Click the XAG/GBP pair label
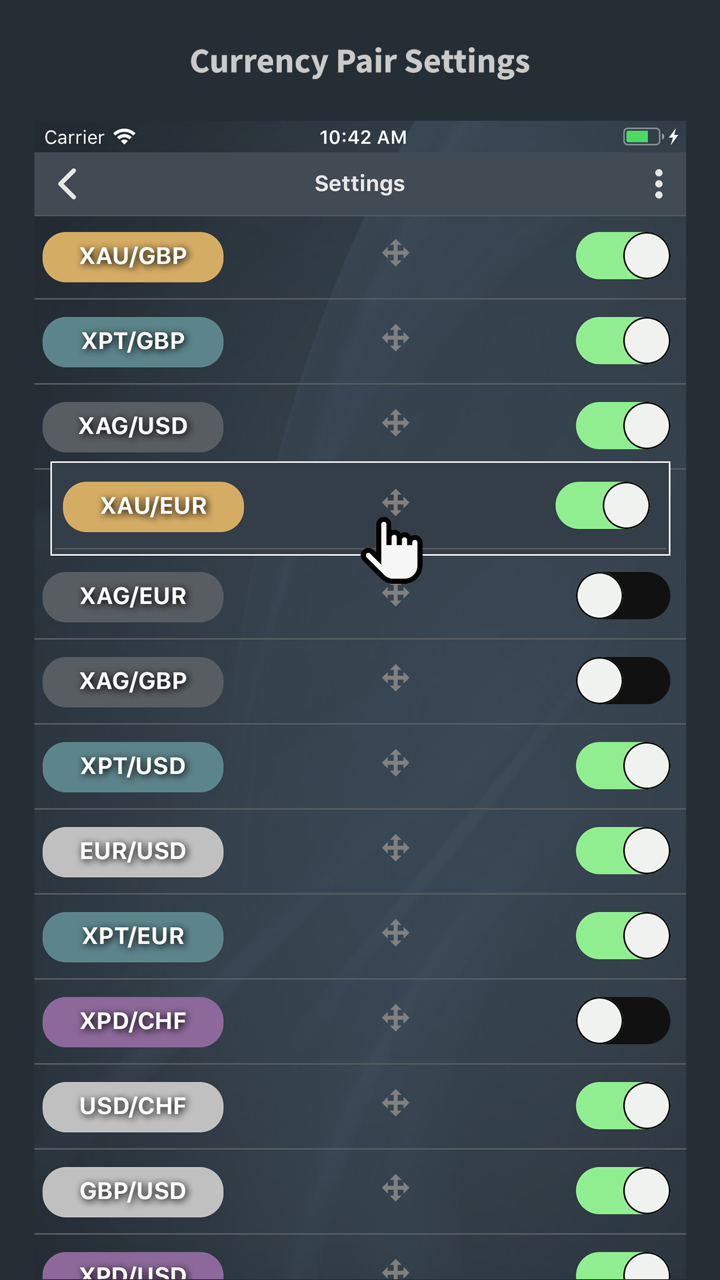Viewport: 720px width, 1280px height. click(132, 681)
